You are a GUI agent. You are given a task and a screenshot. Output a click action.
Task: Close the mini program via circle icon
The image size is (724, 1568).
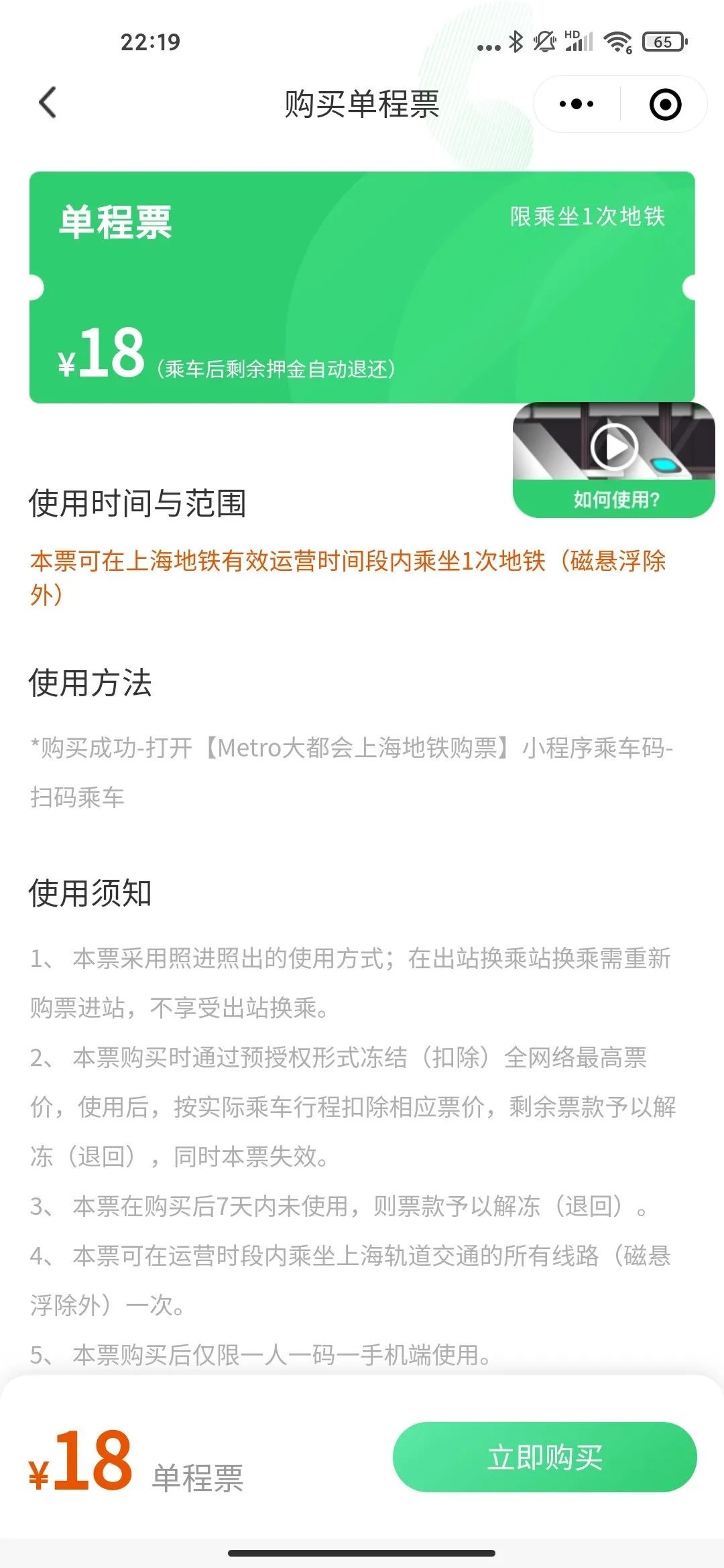(x=665, y=105)
